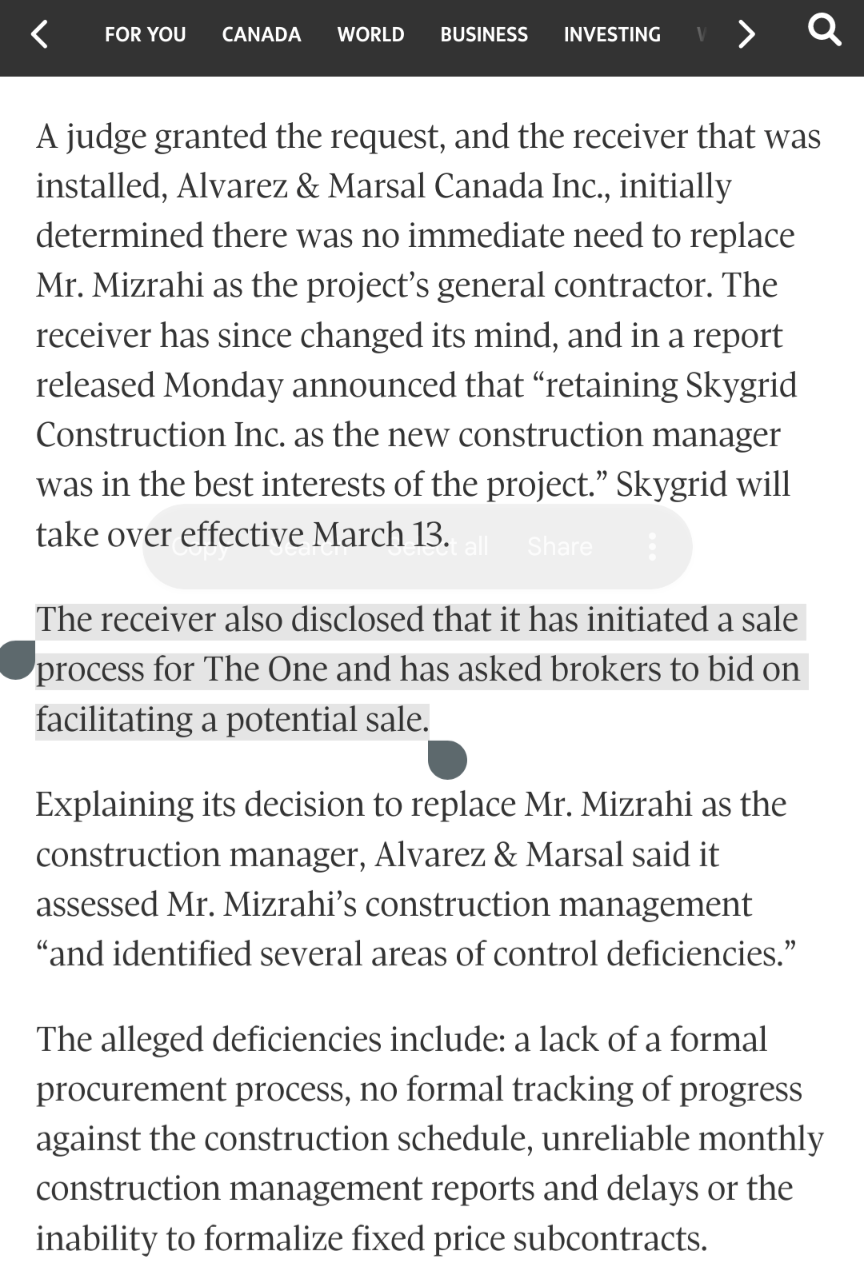Screen dimensions: 864x1278
Task: Show more sections with right arrow
Action: pos(745,35)
